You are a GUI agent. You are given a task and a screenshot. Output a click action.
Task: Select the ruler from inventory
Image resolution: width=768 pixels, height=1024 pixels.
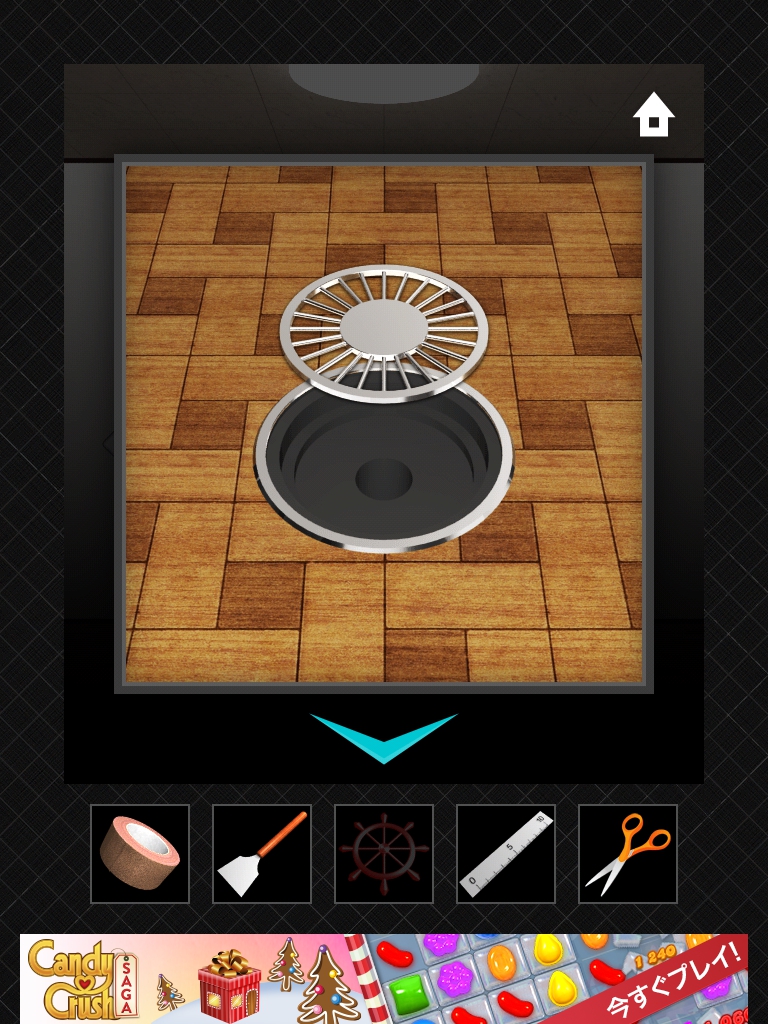point(506,853)
